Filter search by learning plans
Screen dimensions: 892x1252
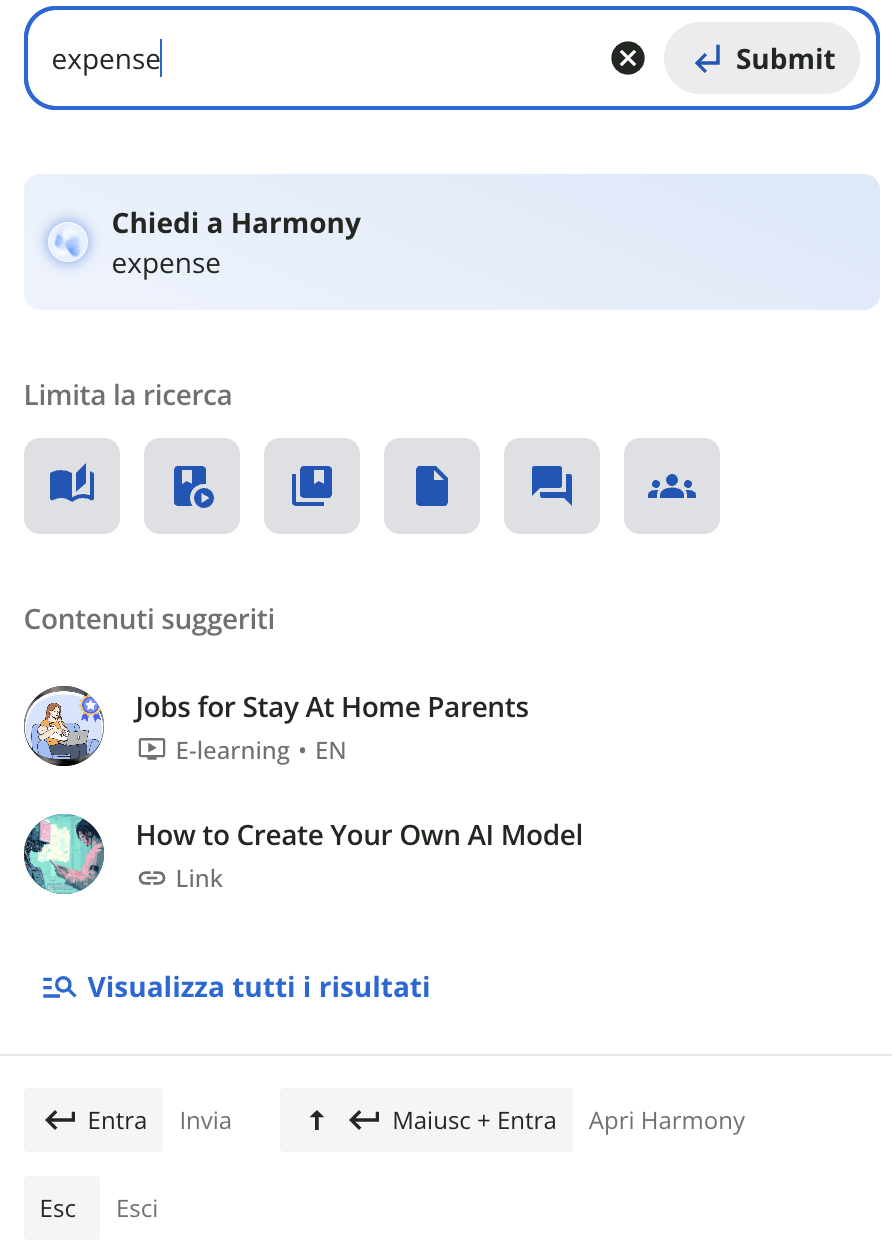point(312,486)
